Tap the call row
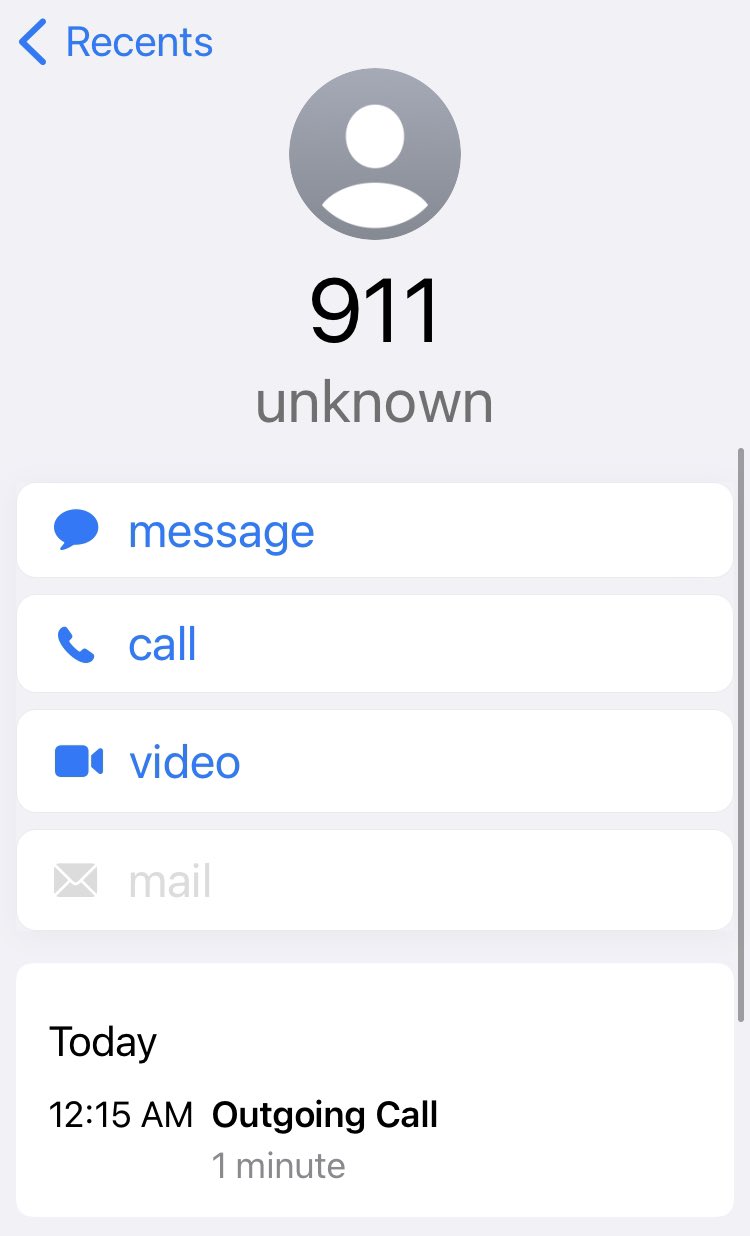Image resolution: width=750 pixels, height=1236 pixels. pos(375,644)
